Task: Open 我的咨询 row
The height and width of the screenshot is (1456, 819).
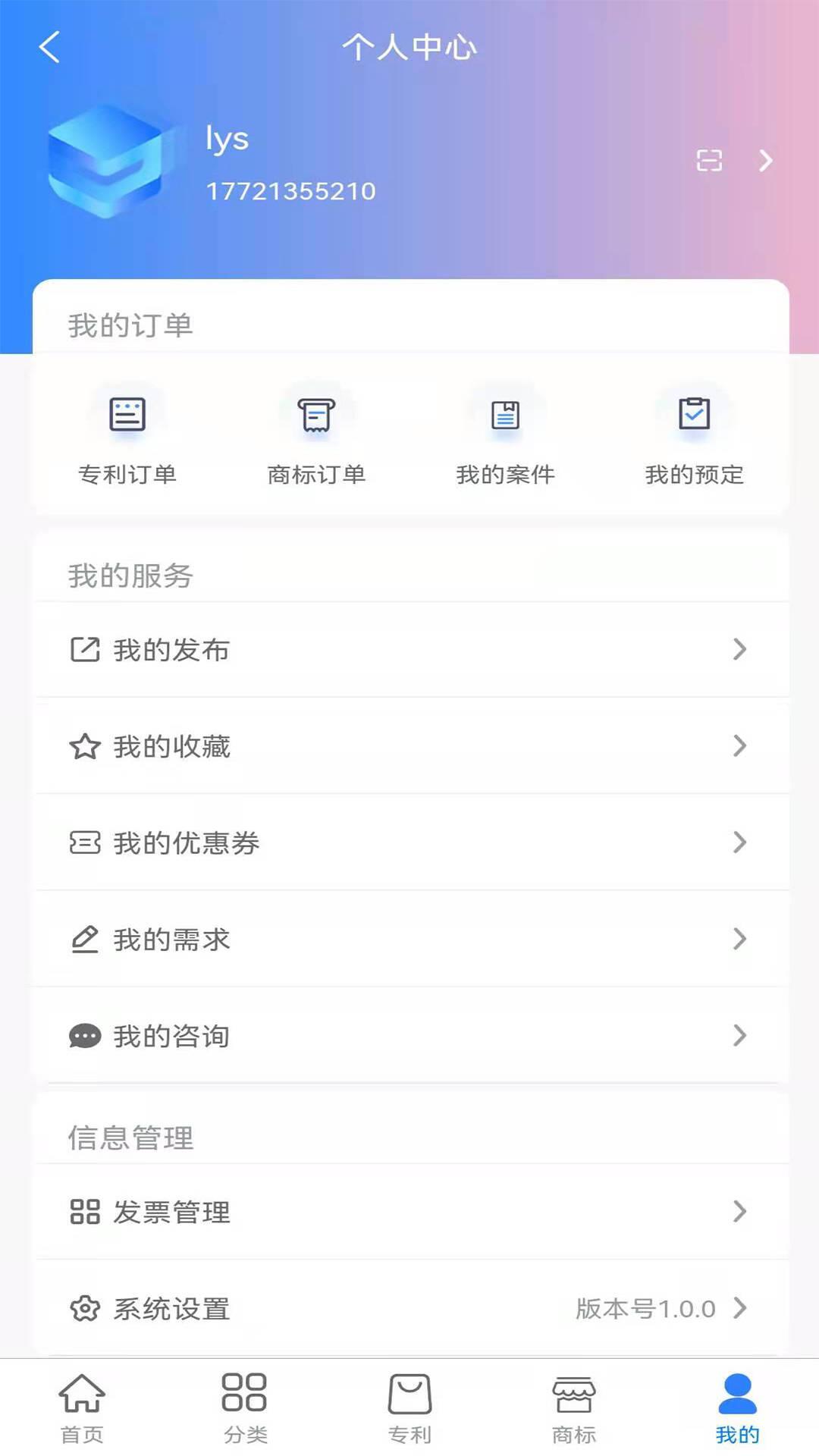Action: click(x=409, y=1036)
